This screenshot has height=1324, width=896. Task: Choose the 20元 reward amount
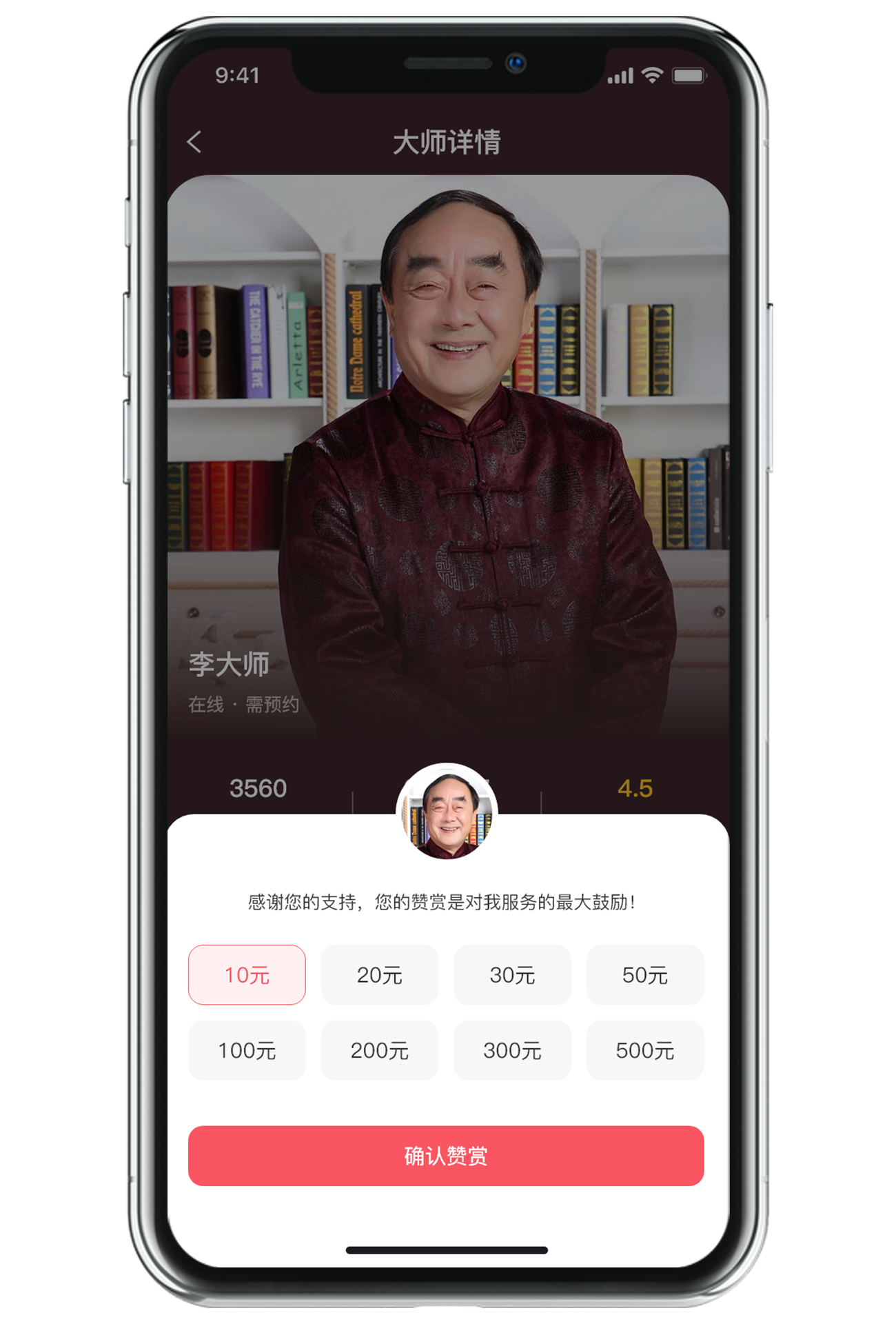point(379,974)
